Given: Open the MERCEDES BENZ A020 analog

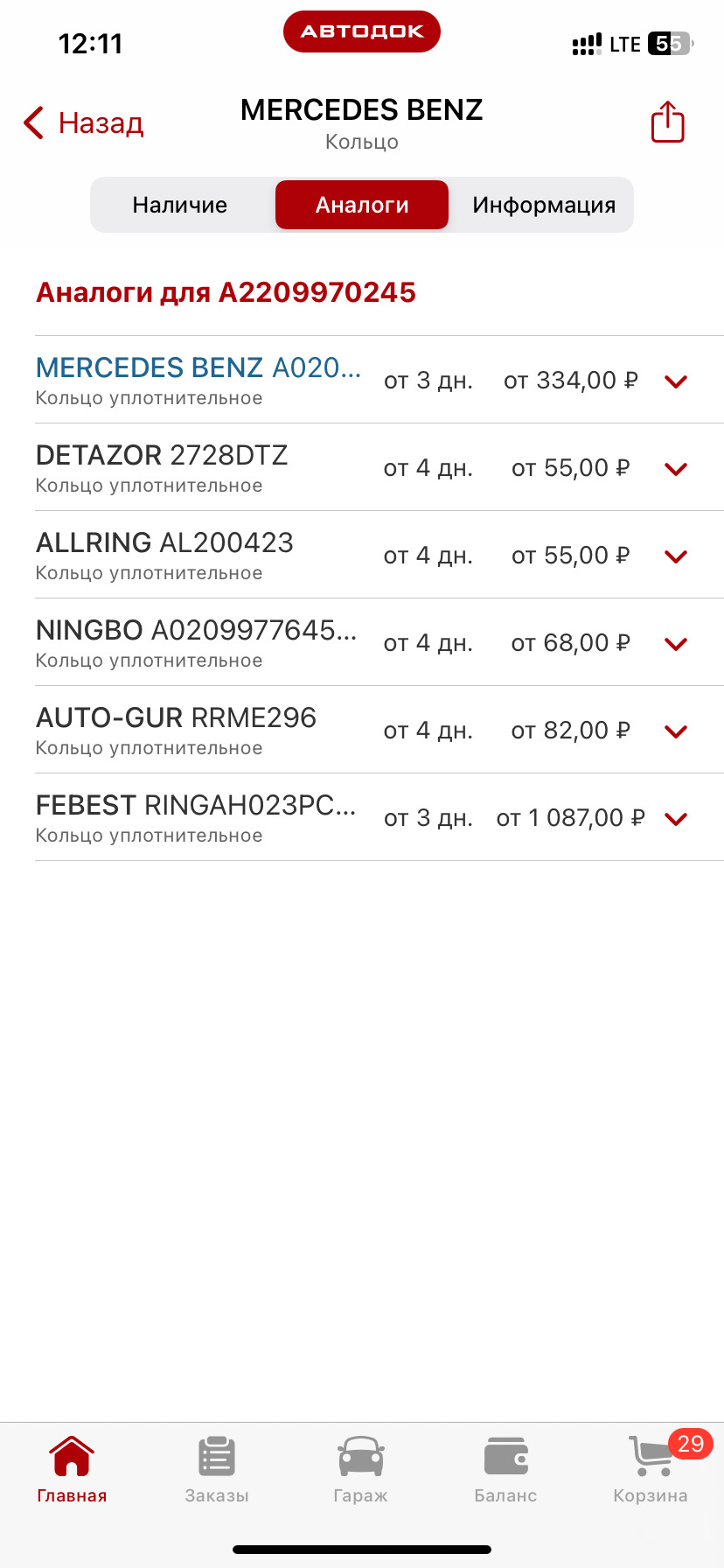Looking at the screenshot, I should pyautogui.click(x=198, y=379).
